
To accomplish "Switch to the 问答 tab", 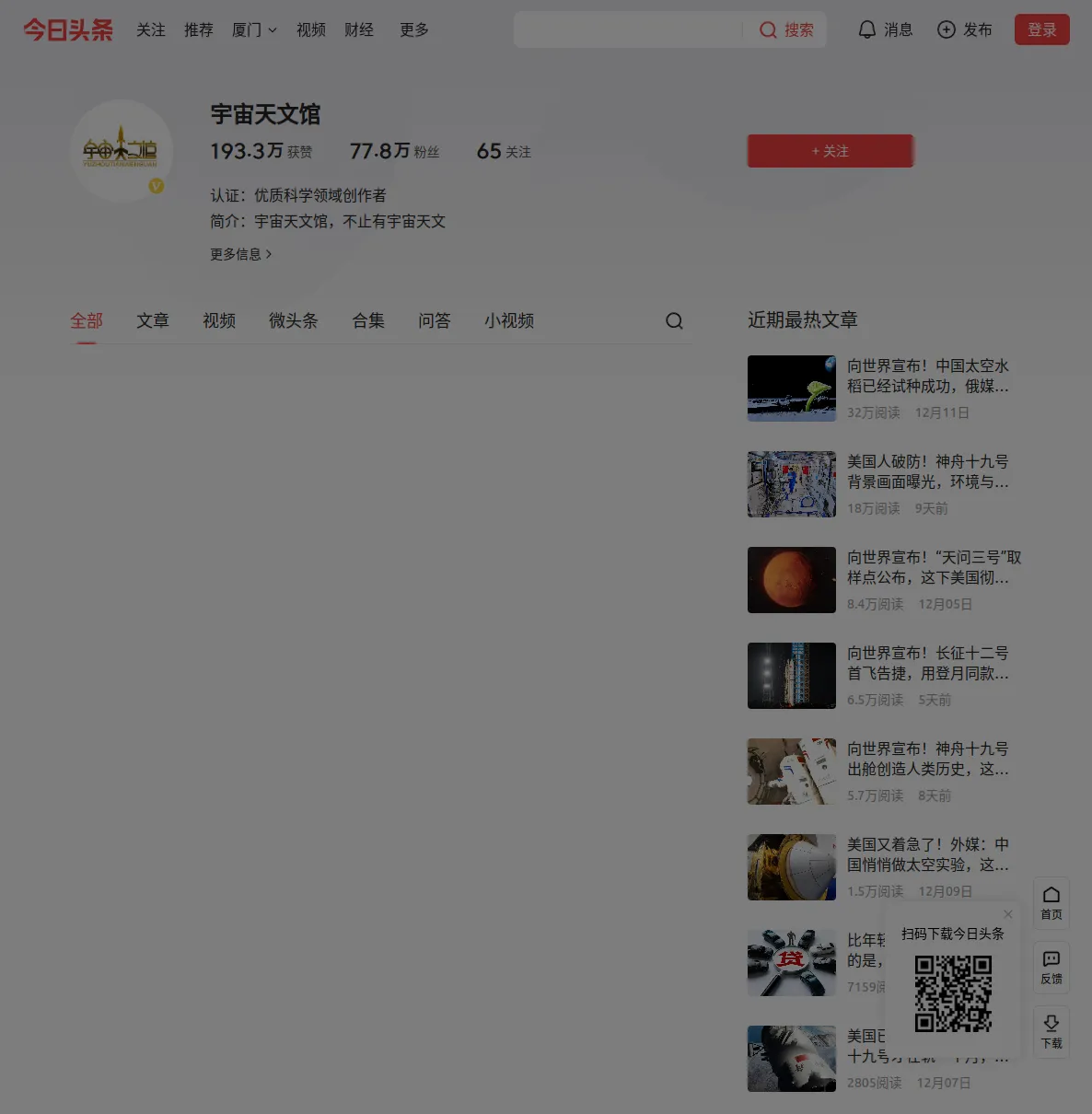I will tap(435, 320).
